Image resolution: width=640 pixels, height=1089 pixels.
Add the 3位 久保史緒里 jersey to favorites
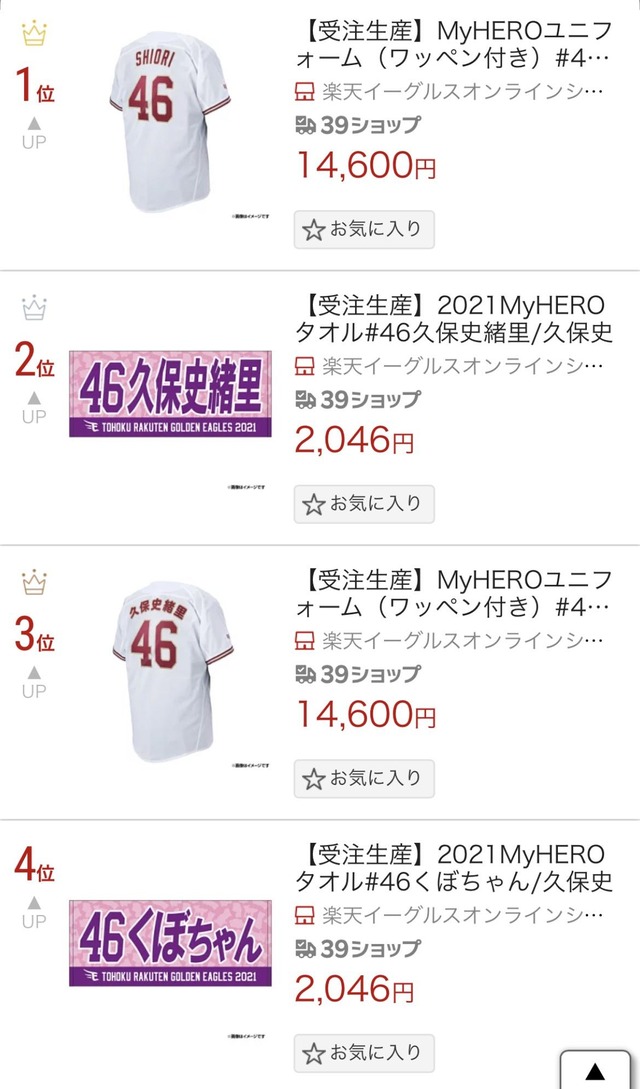364,779
